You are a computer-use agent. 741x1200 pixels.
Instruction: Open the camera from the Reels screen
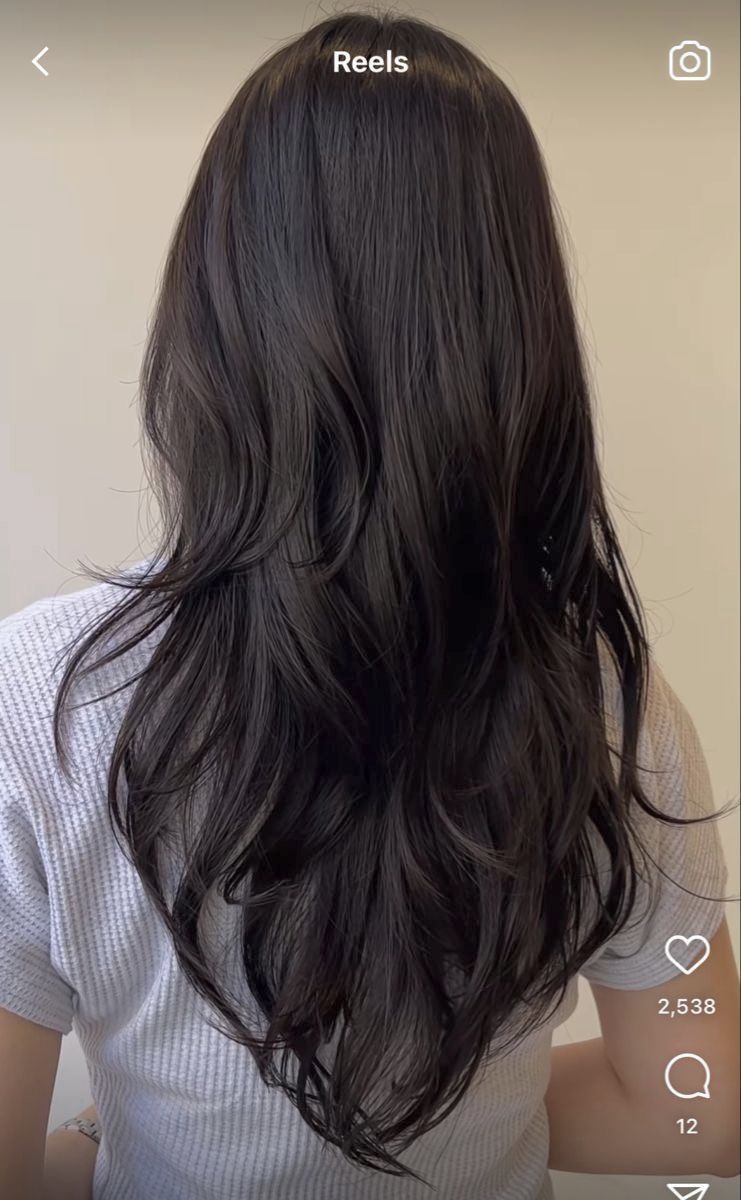pyautogui.click(x=688, y=61)
